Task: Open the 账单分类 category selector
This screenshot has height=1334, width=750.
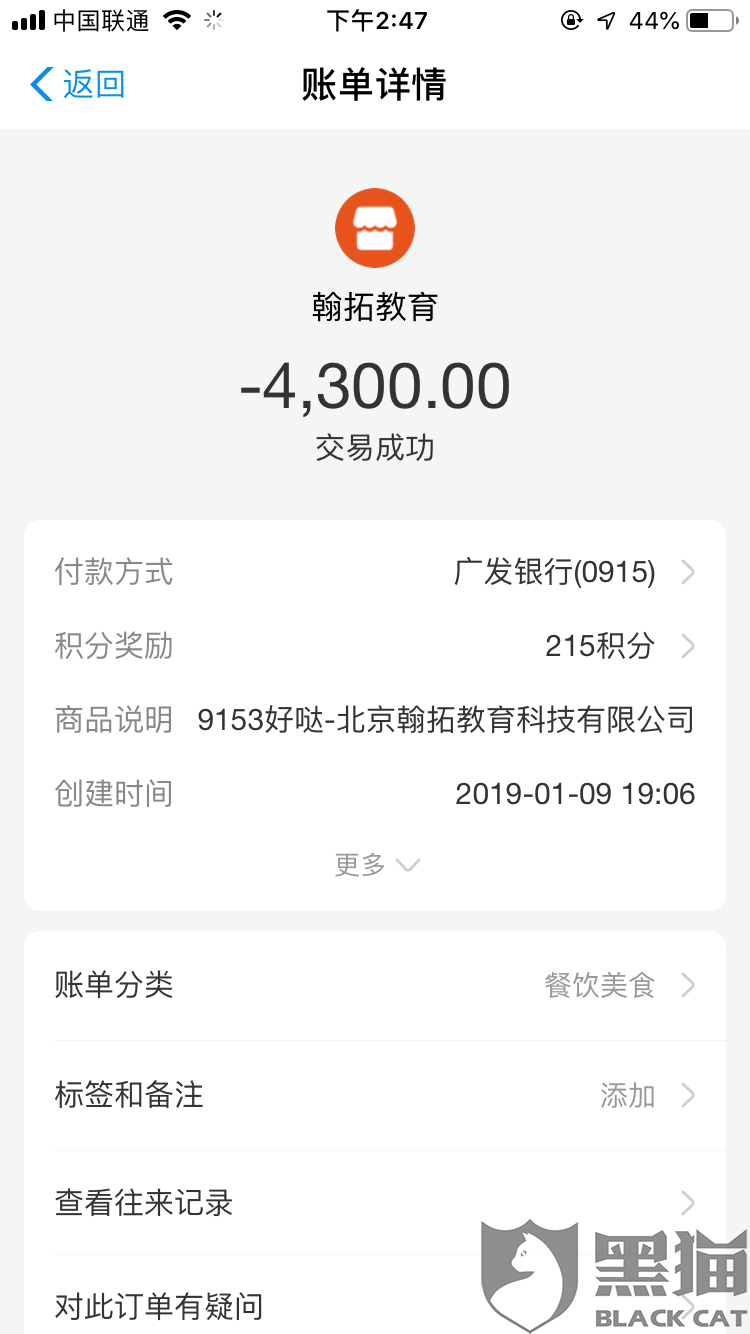Action: click(x=688, y=985)
